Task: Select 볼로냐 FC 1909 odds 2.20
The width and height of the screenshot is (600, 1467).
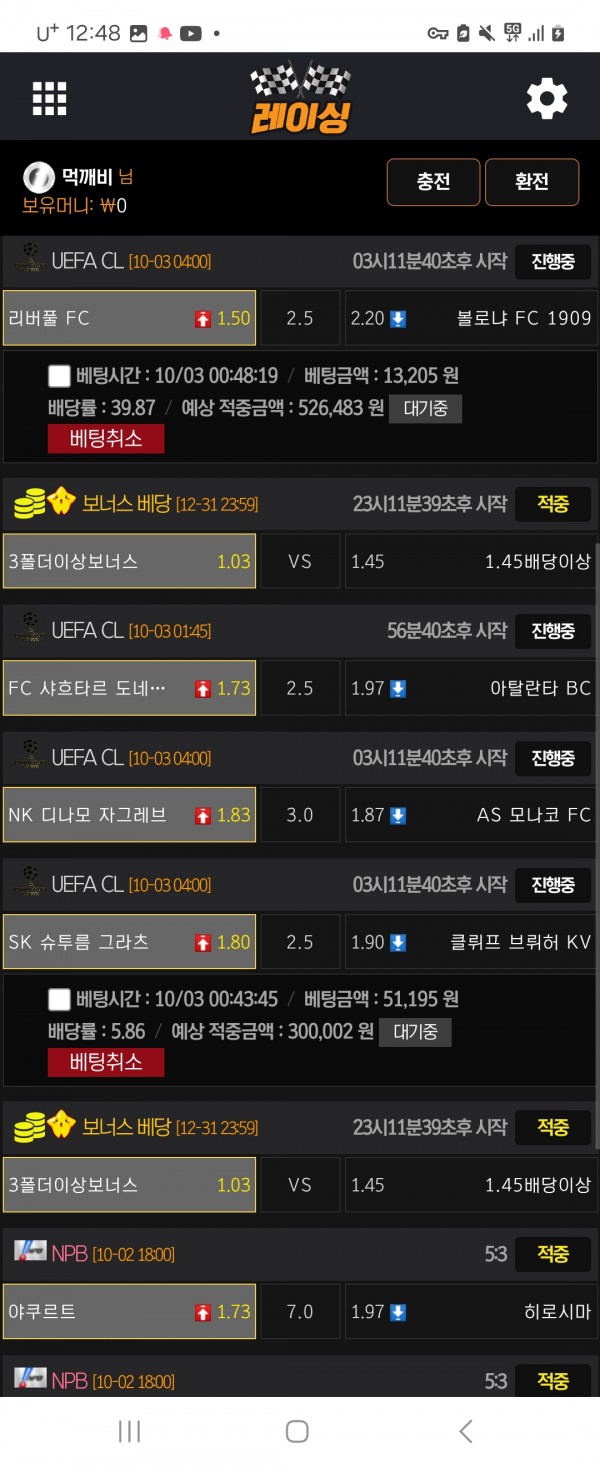Action: click(470, 318)
